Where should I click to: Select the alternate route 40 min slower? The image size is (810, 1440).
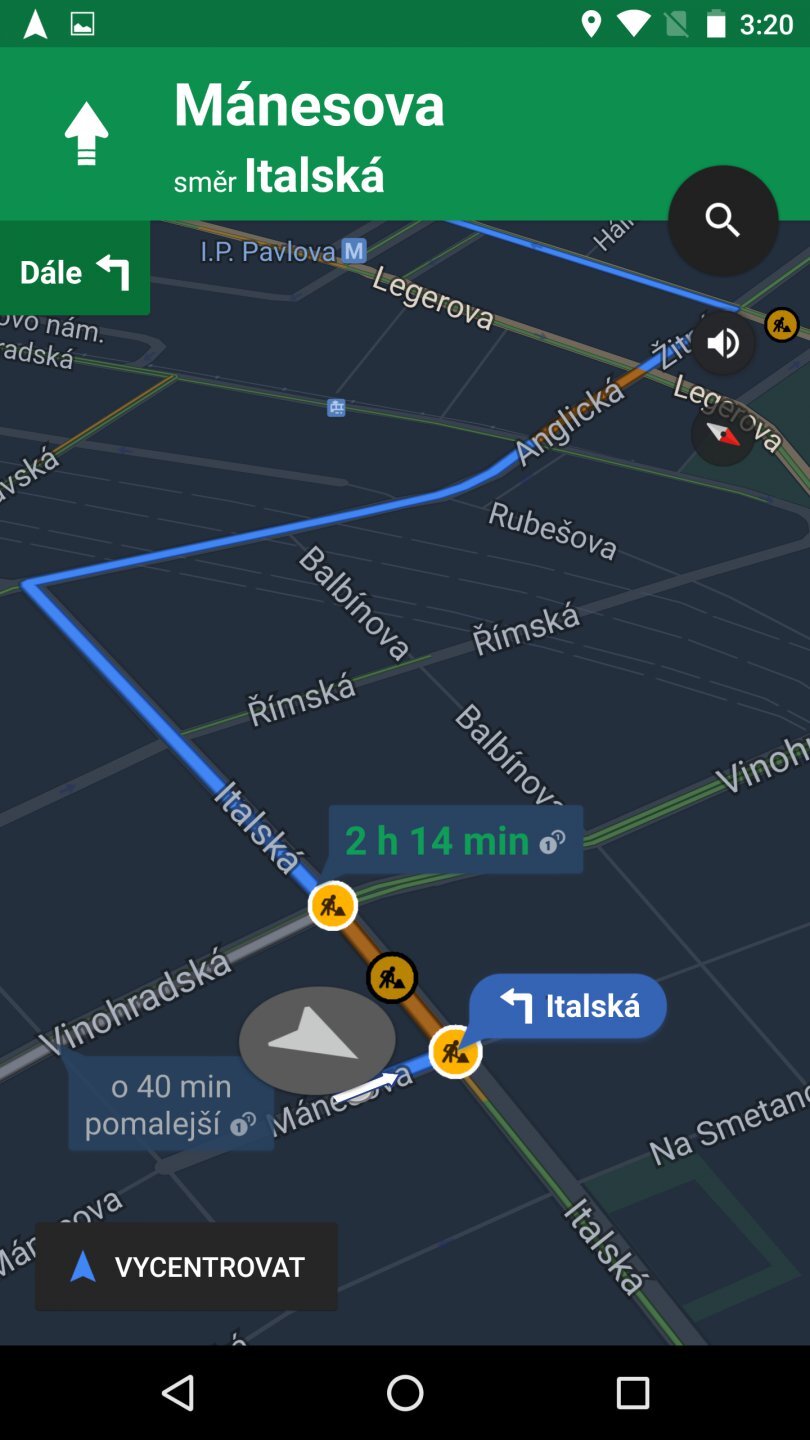(x=170, y=1105)
